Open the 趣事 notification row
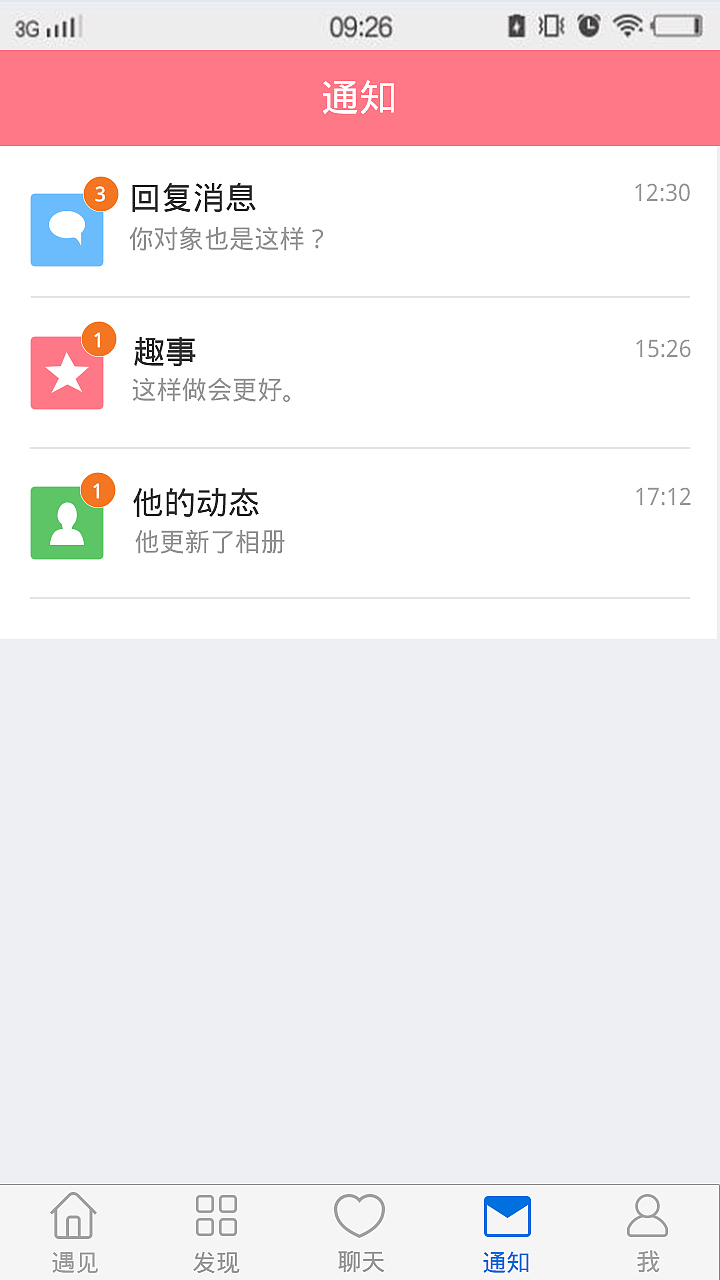Viewport: 720px width, 1280px height. pos(360,372)
